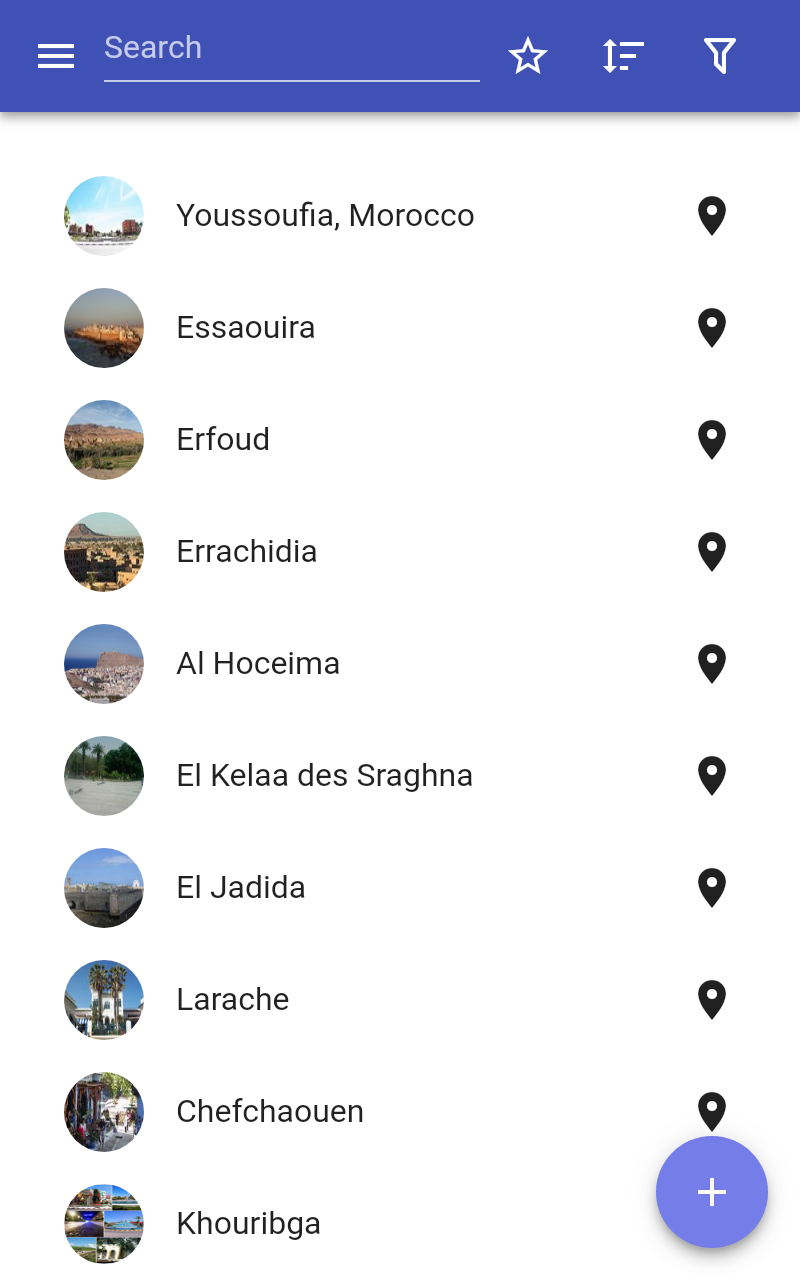Show Essaouira location via its pin

[711, 328]
